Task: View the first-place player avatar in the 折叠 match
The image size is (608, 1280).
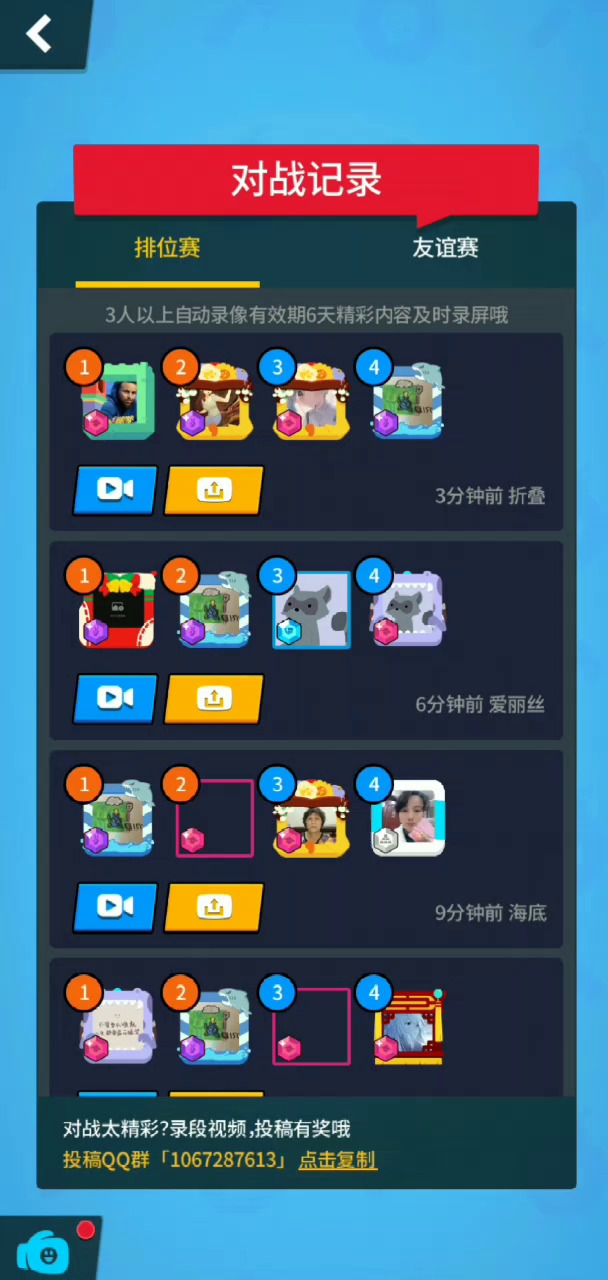Action: [116, 401]
